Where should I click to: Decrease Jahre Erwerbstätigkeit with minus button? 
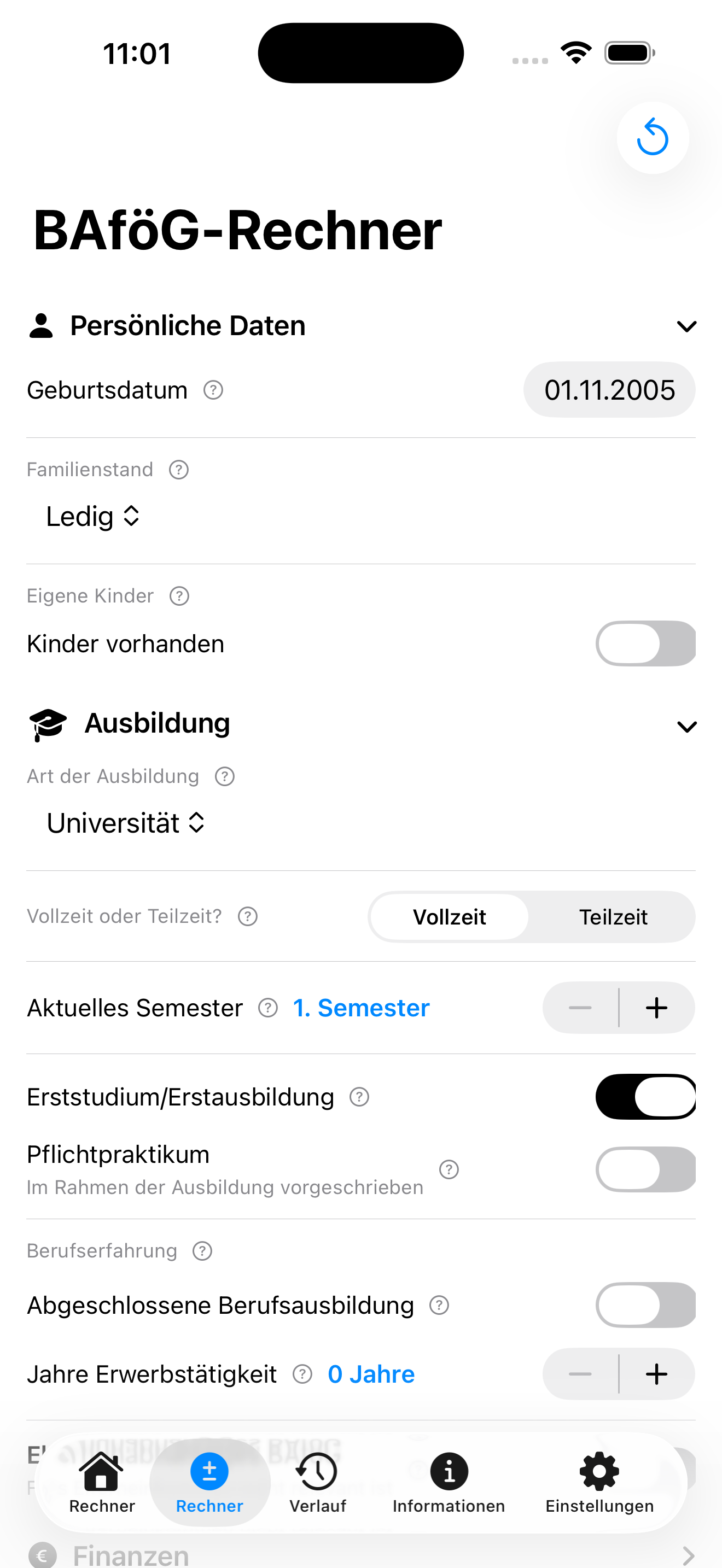(580, 1374)
